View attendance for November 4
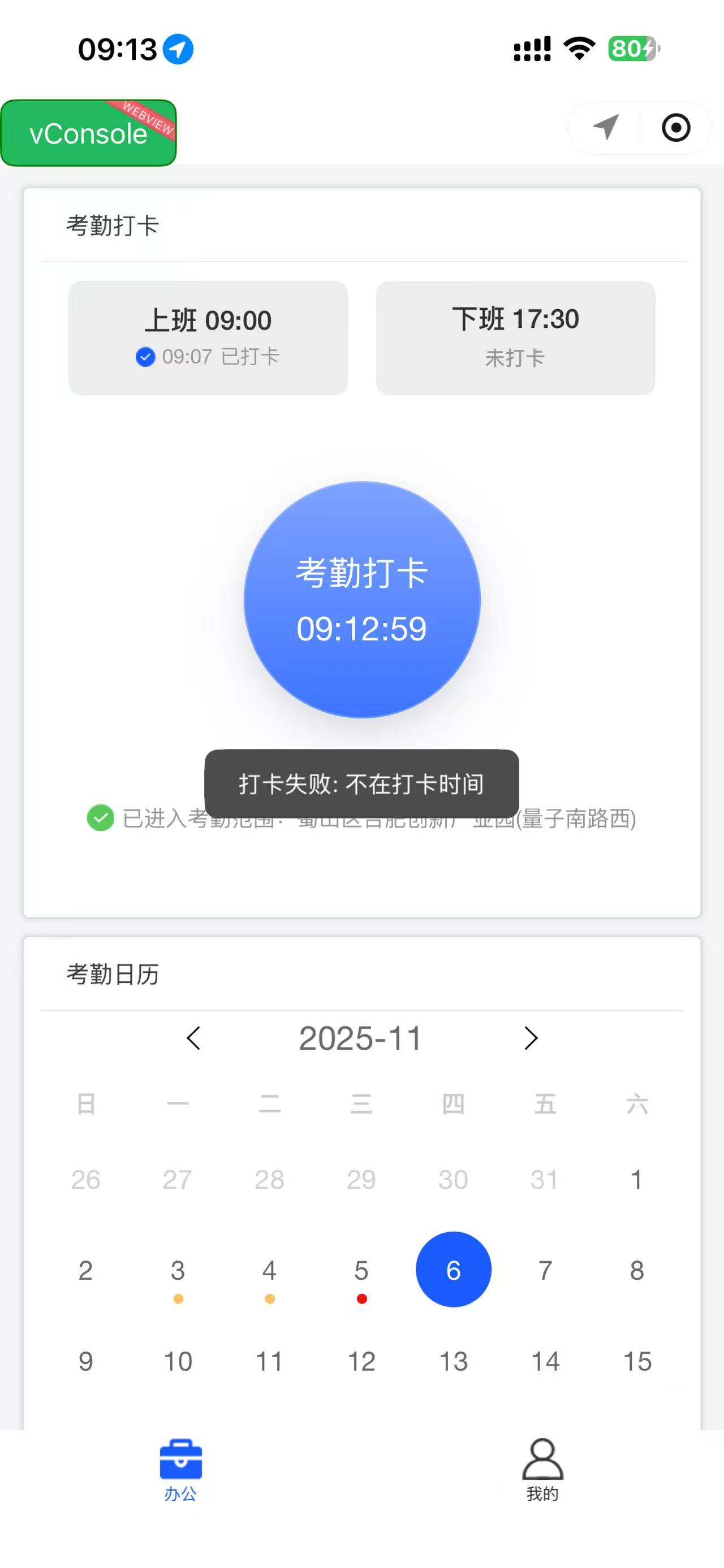 click(269, 1270)
